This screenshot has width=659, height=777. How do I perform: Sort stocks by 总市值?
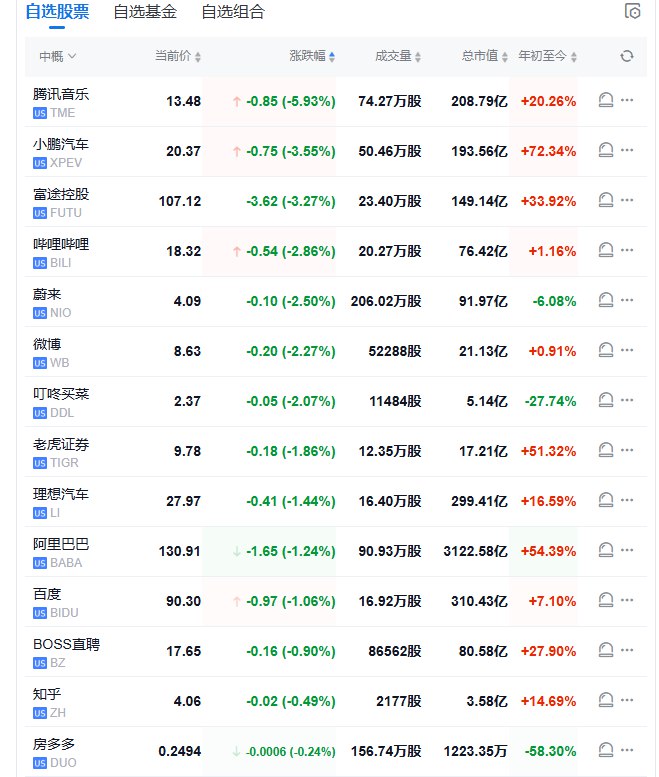(485, 57)
